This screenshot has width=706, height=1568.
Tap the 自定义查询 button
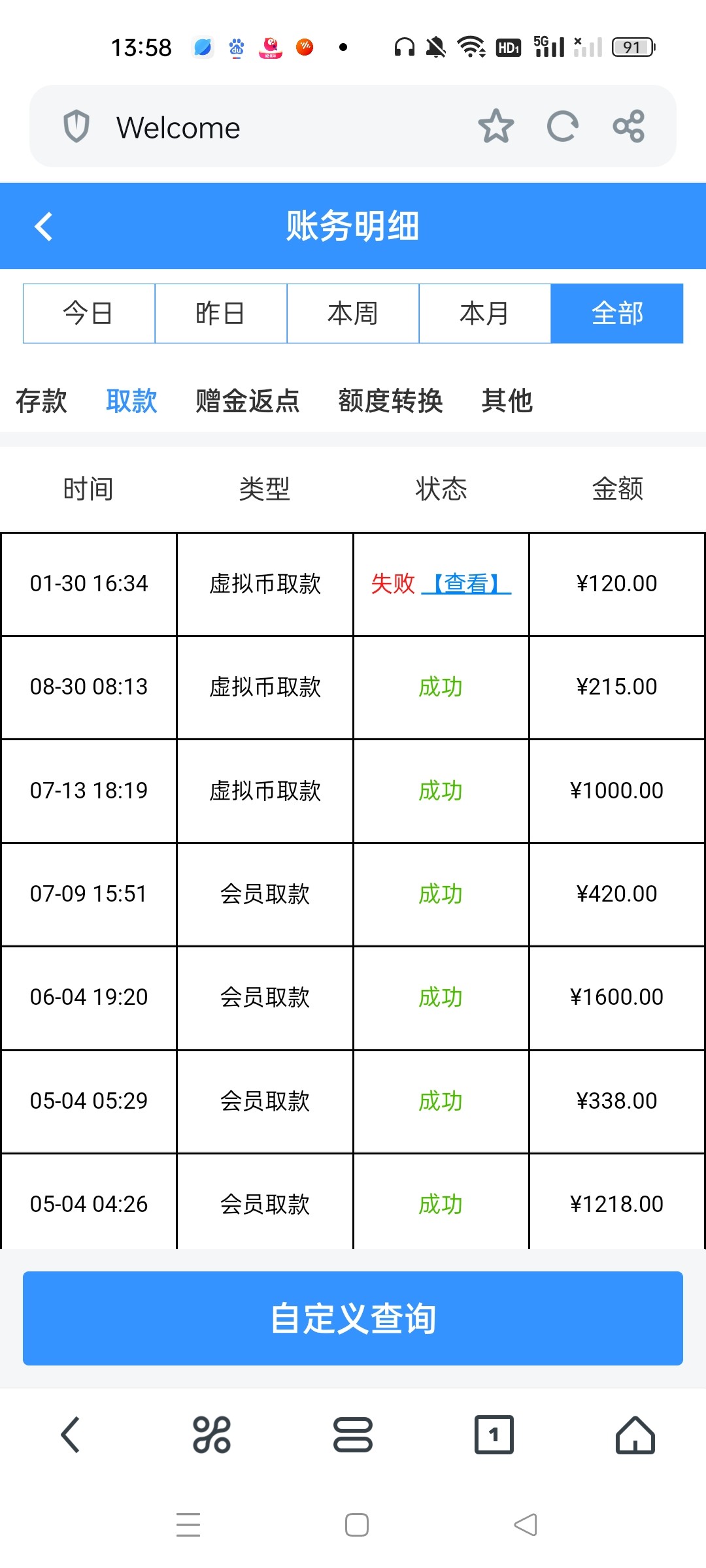[353, 1318]
